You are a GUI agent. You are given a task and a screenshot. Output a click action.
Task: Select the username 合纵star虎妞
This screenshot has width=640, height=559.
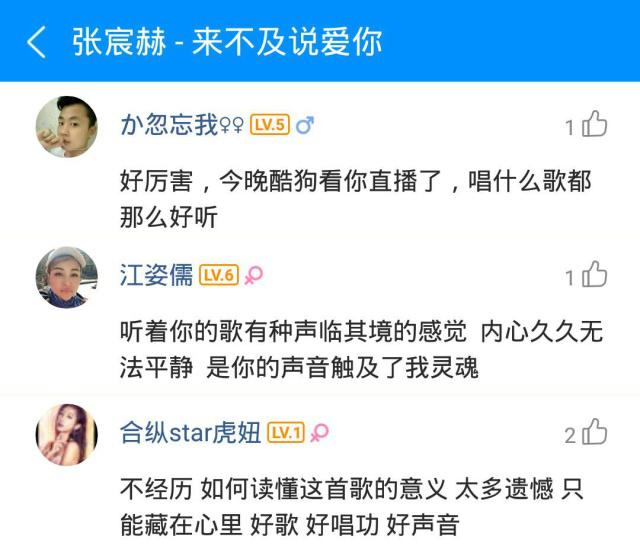click(x=191, y=432)
